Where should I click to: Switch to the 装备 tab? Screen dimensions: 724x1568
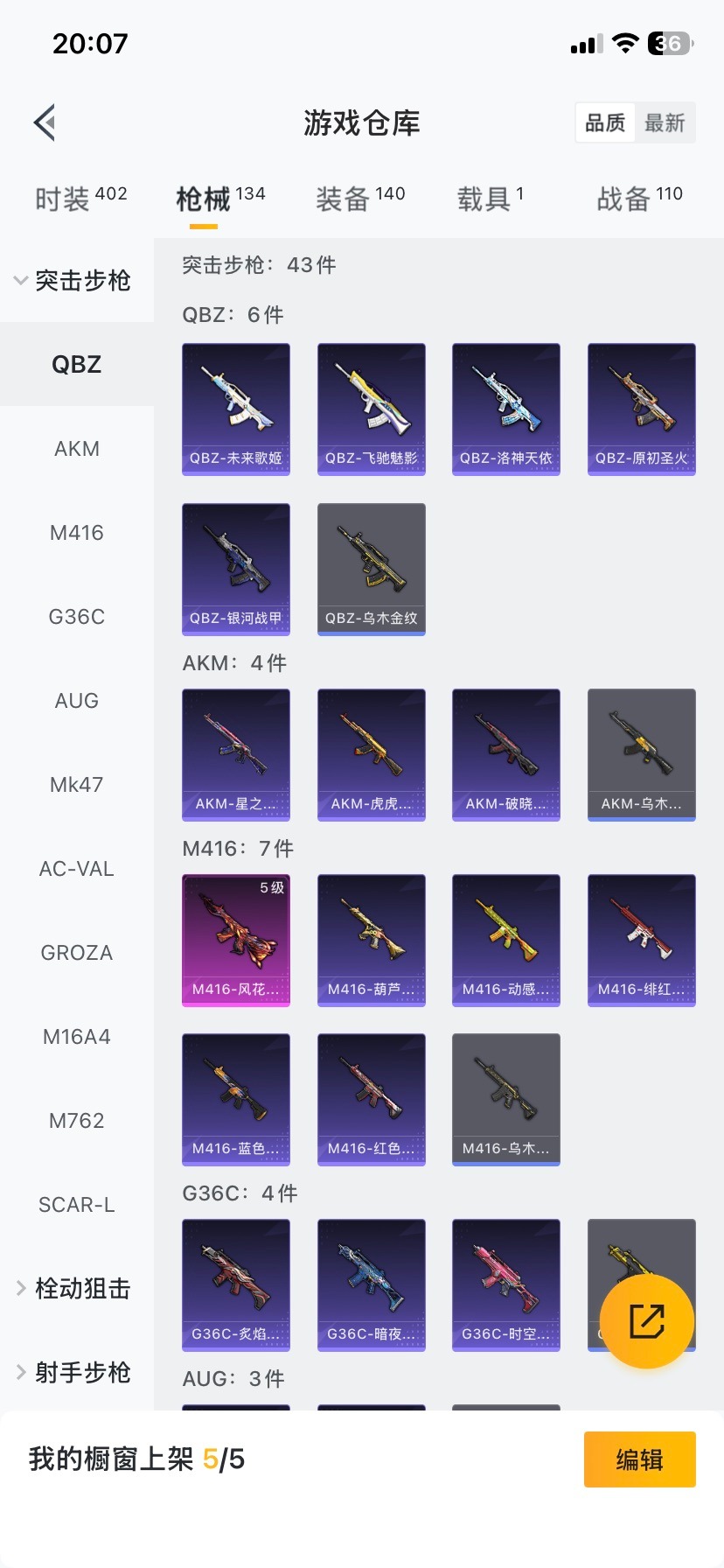click(359, 199)
